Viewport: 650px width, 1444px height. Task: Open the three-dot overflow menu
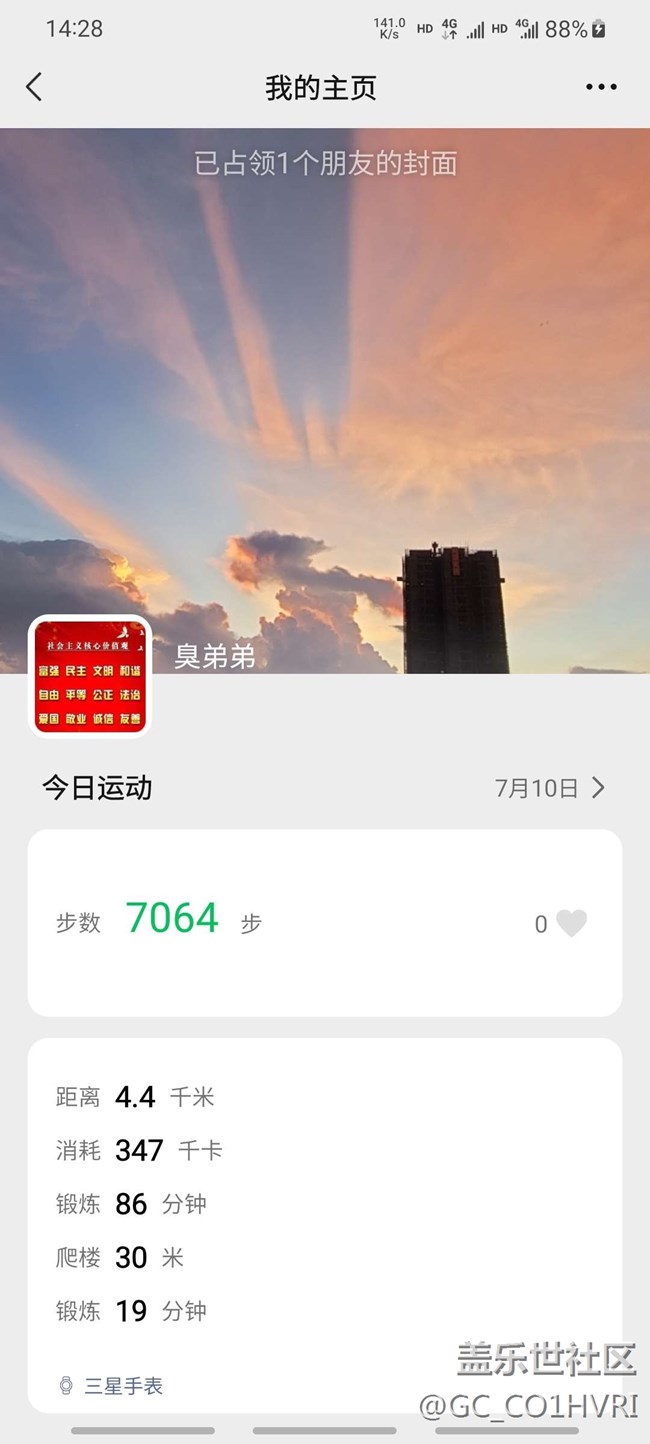pos(601,87)
